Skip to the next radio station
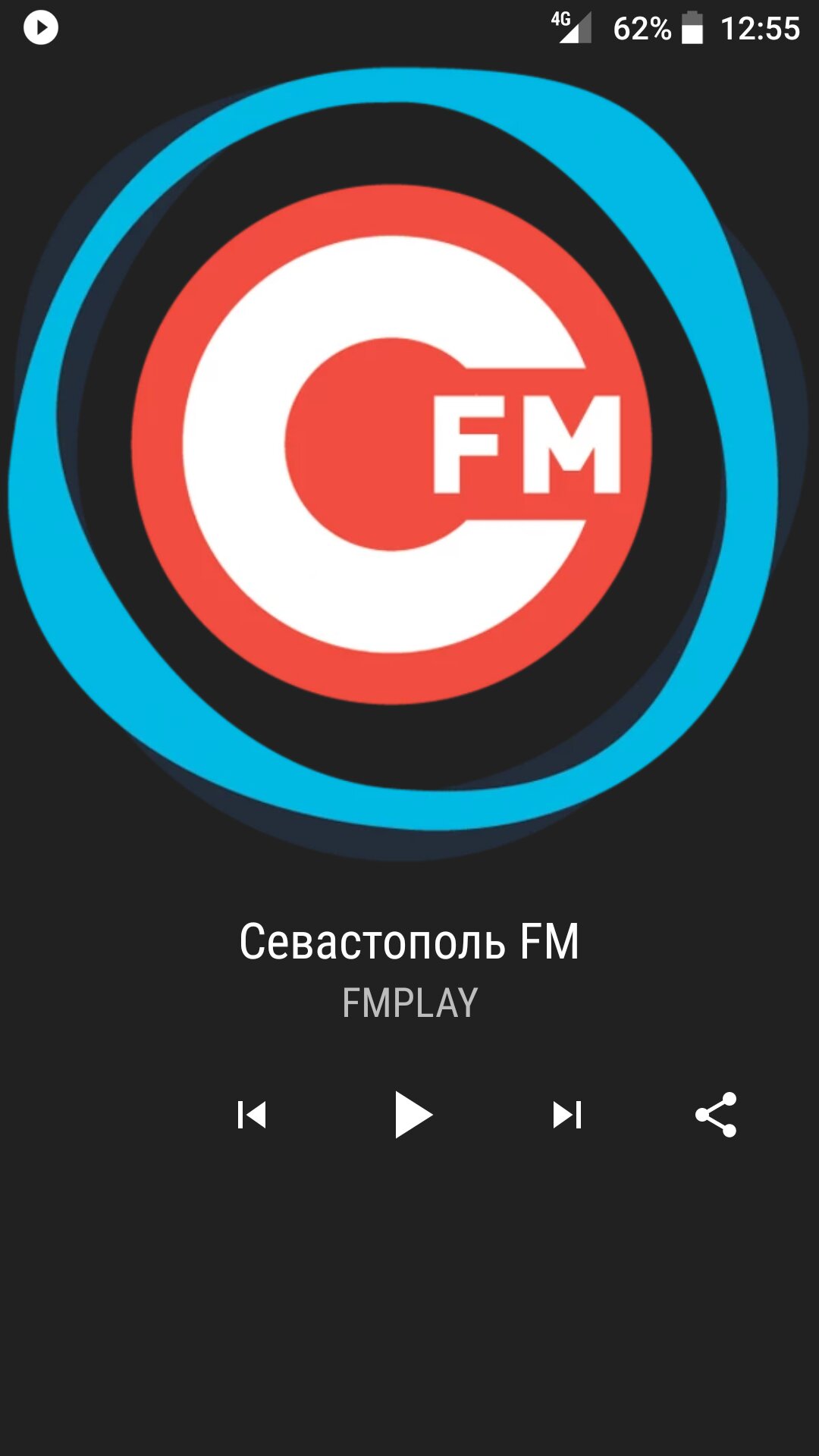The height and width of the screenshot is (1456, 819). 567,1115
